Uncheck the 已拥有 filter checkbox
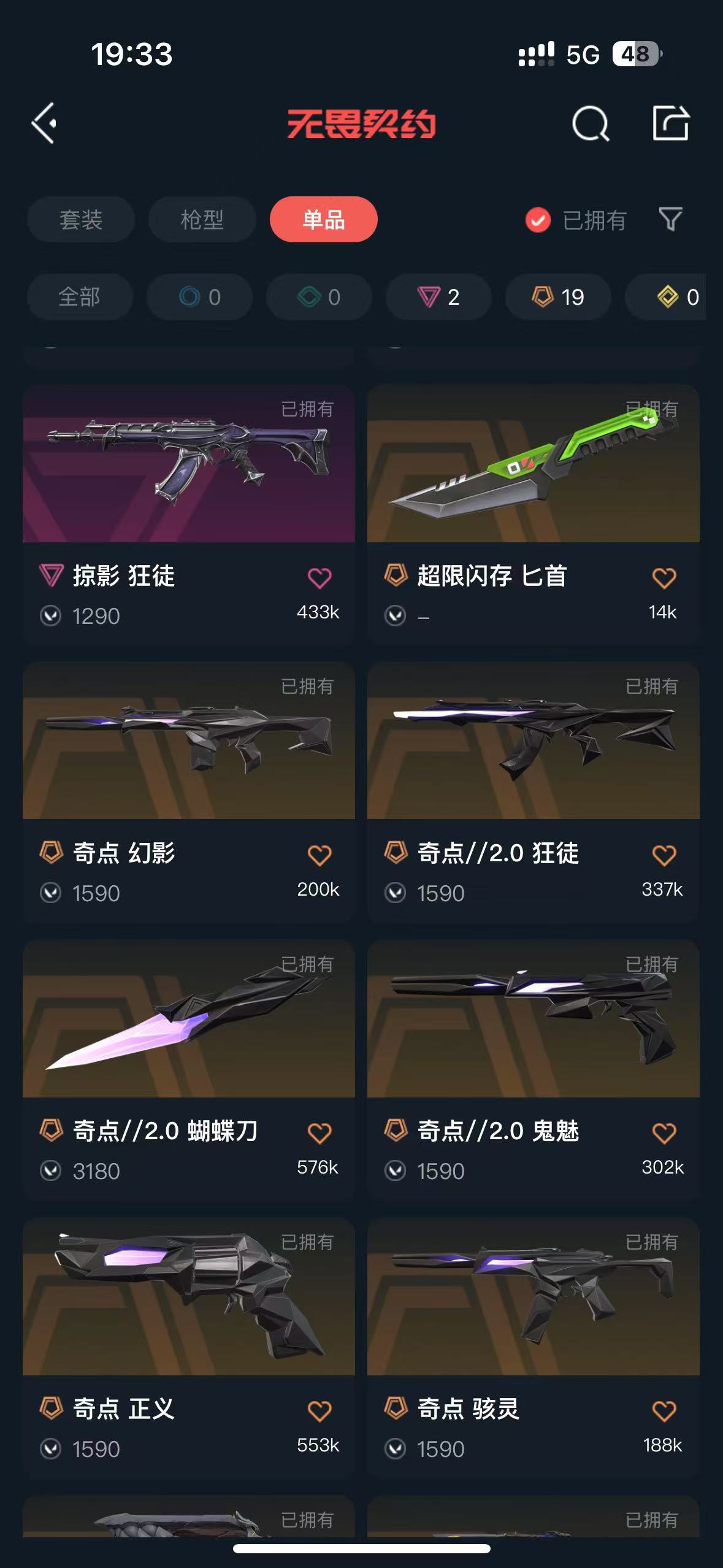The height and width of the screenshot is (1568, 723). coord(538,220)
